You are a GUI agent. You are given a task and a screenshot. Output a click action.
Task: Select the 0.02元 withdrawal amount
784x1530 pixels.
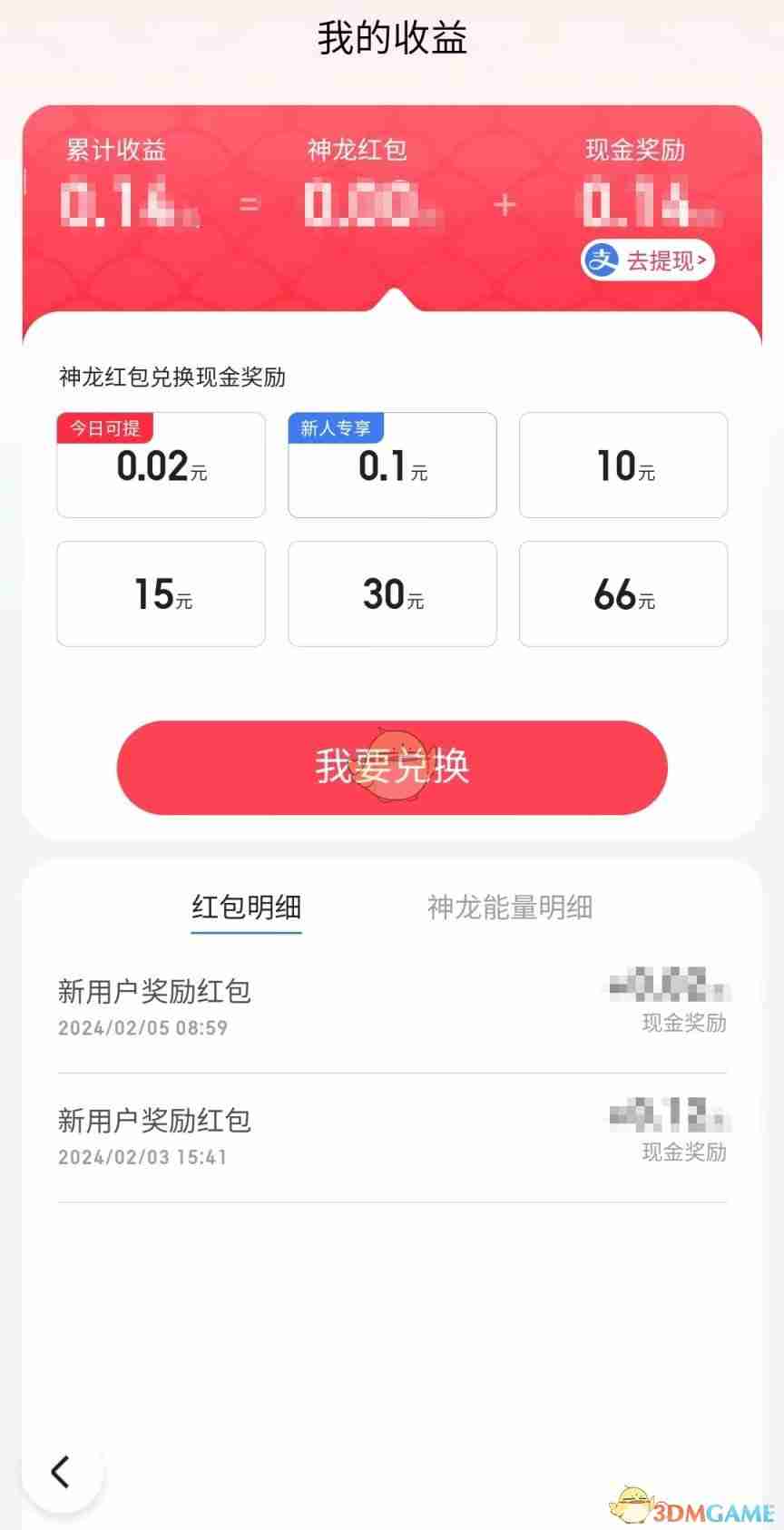click(160, 465)
